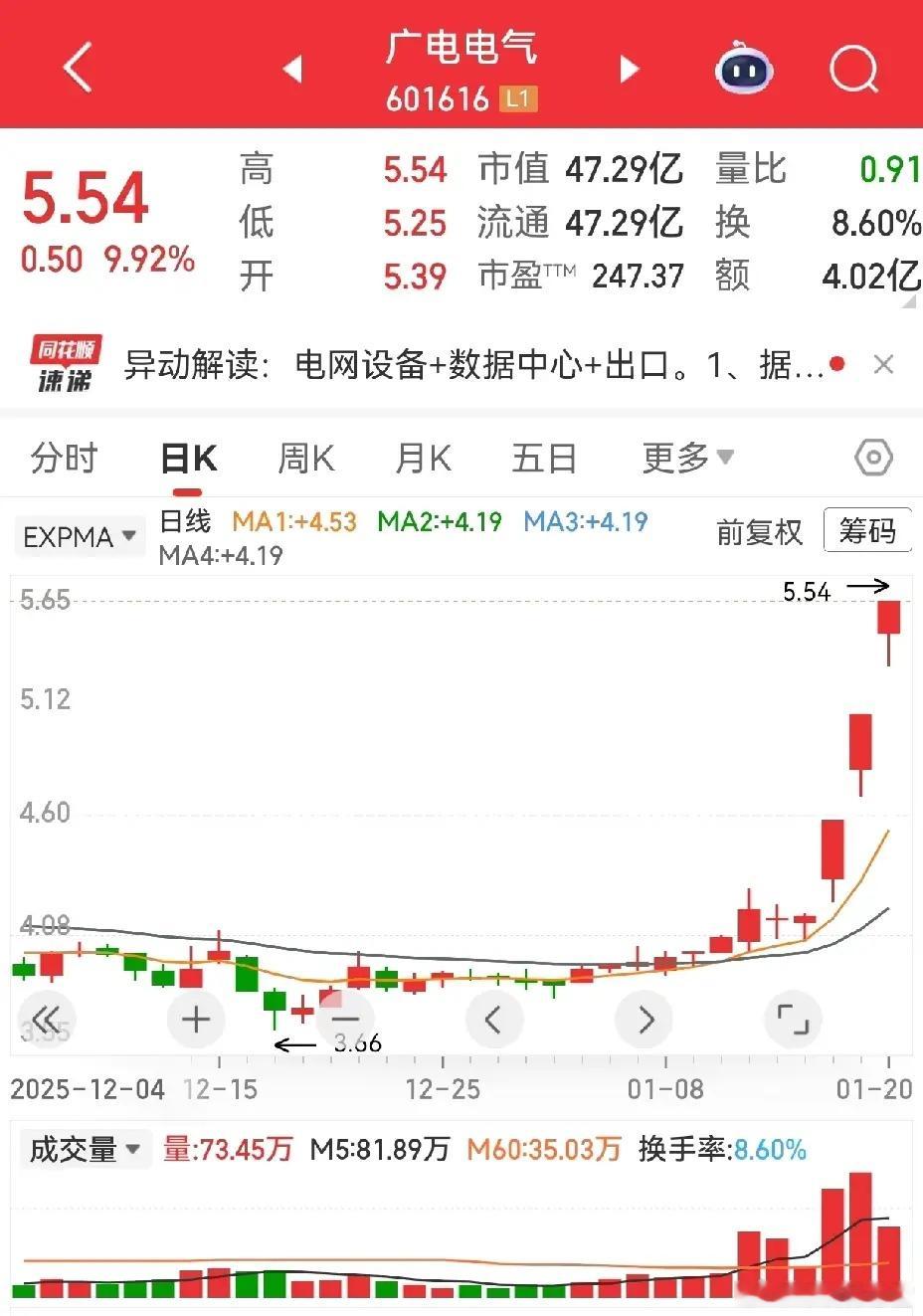Switch to the 月K chart
Image resolution: width=923 pixels, height=1316 pixels.
point(424,458)
